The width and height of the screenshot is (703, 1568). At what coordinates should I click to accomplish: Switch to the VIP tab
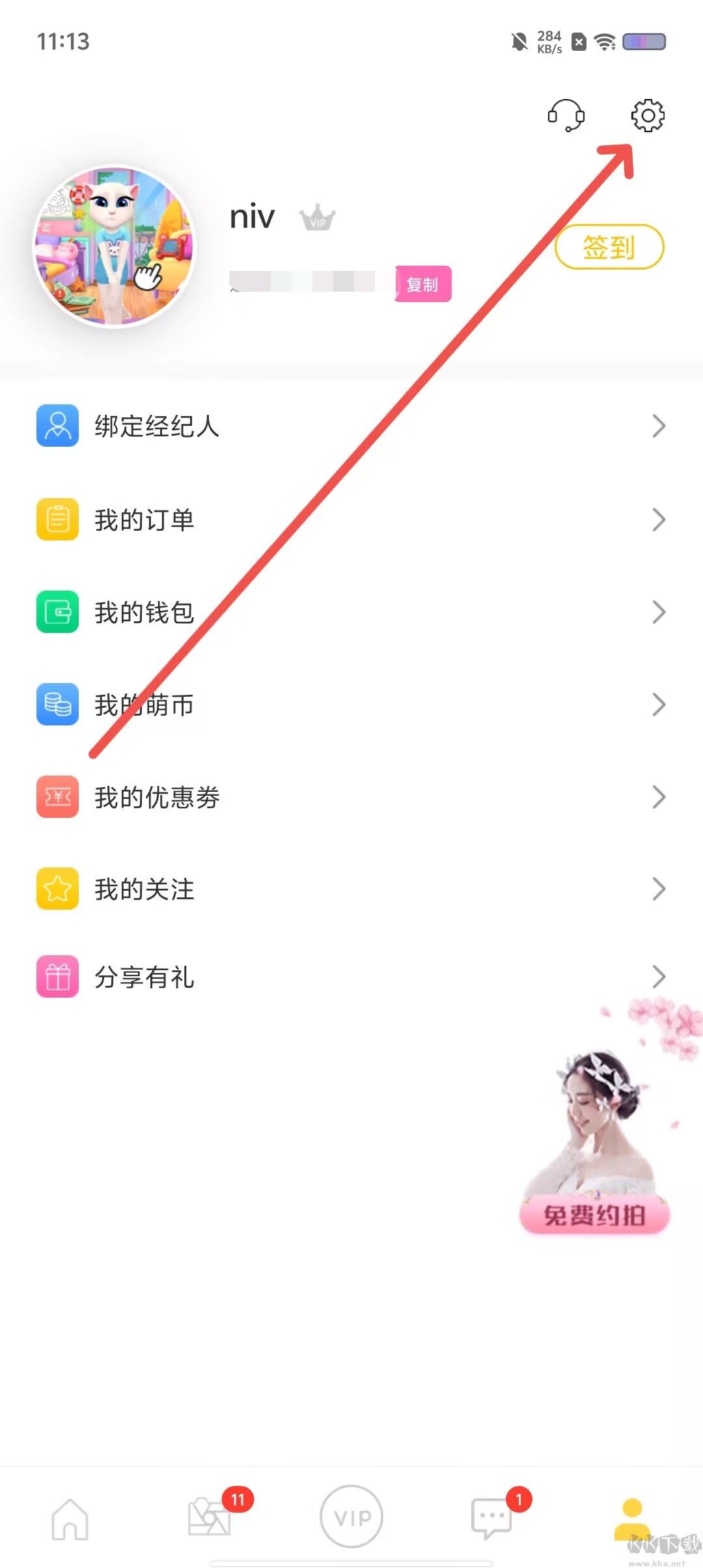click(351, 1517)
